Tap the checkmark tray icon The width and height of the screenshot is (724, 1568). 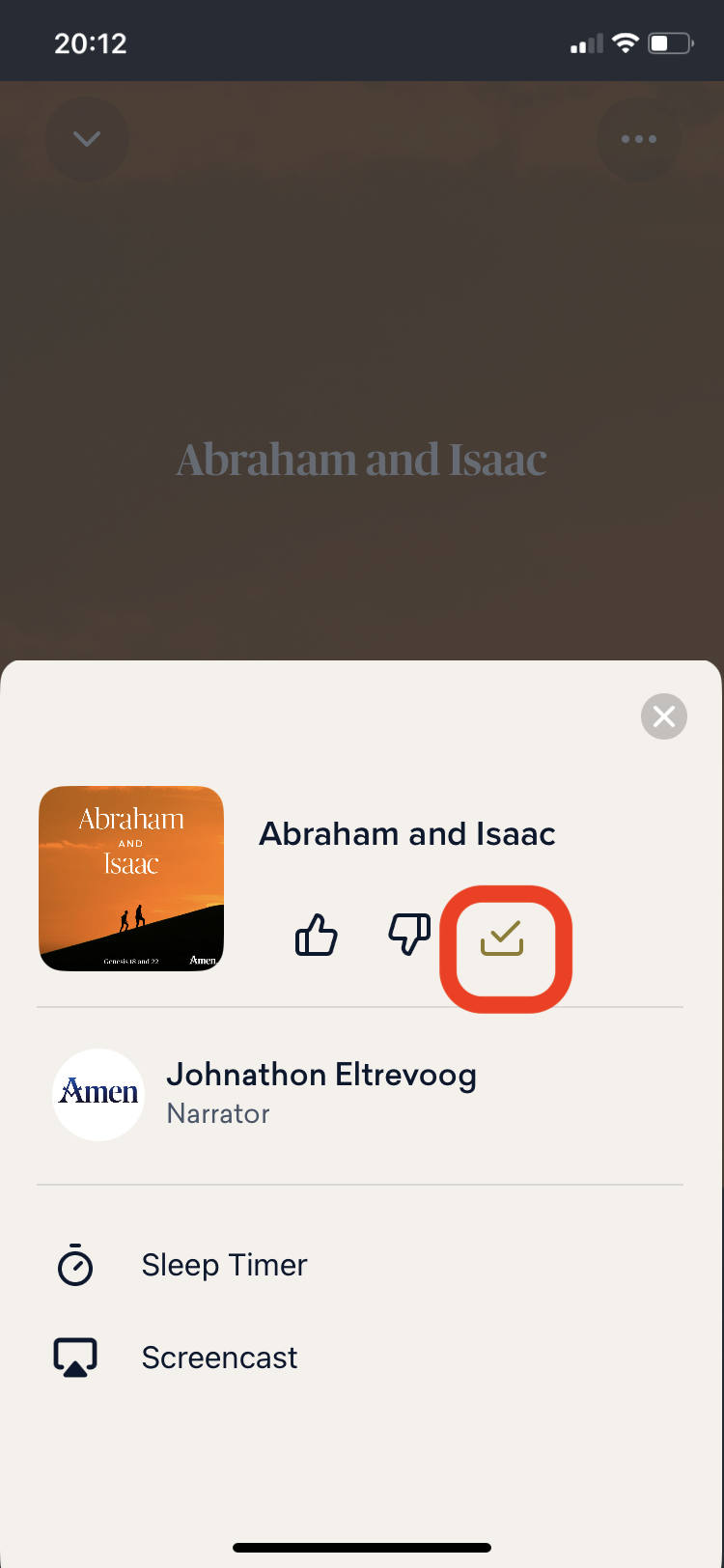503,938
